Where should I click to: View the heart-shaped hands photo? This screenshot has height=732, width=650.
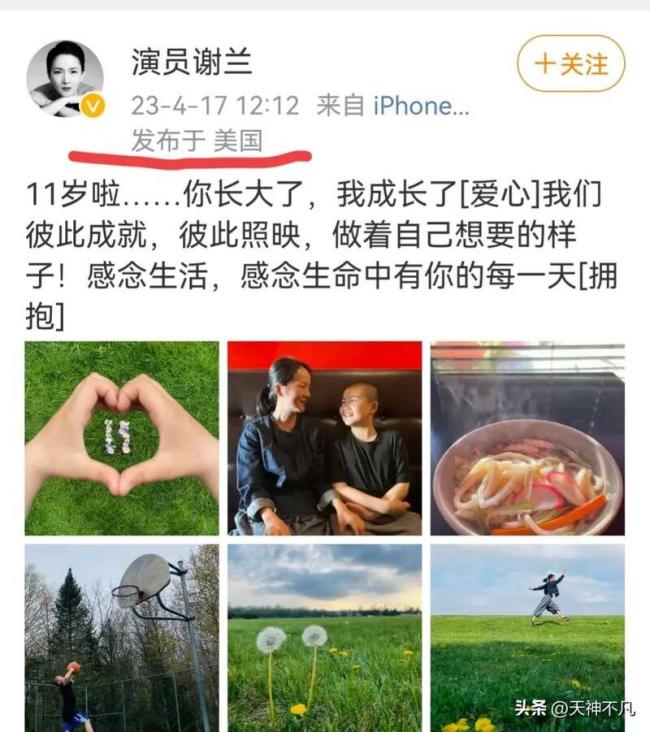coord(122,438)
